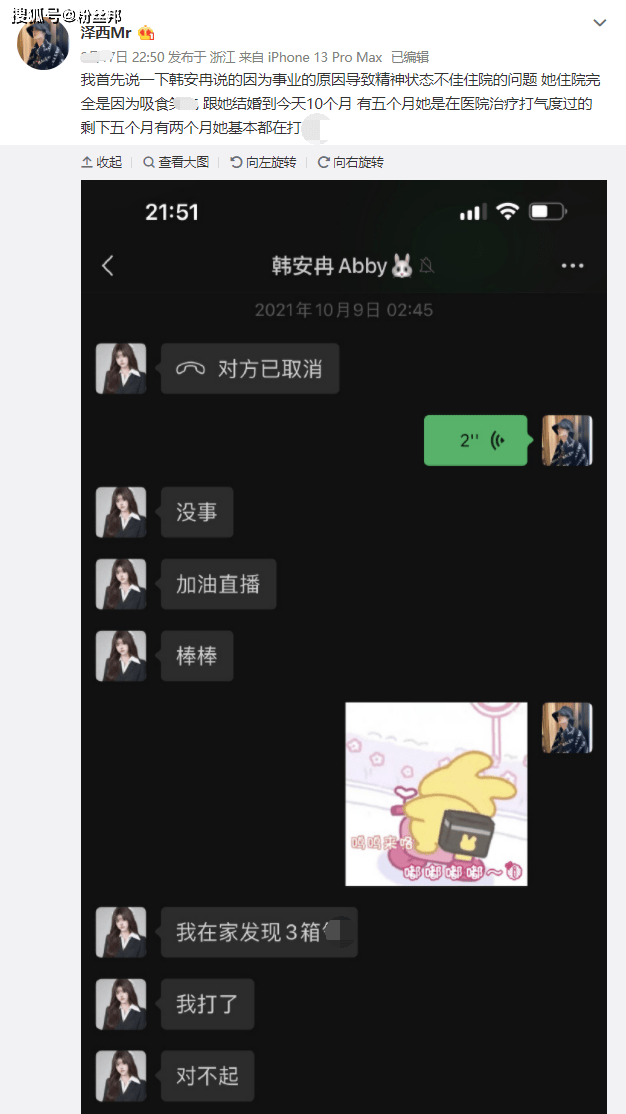Screen dimensions: 626x1114
Task: View the full-size image via 查看大图
Action: point(176,162)
